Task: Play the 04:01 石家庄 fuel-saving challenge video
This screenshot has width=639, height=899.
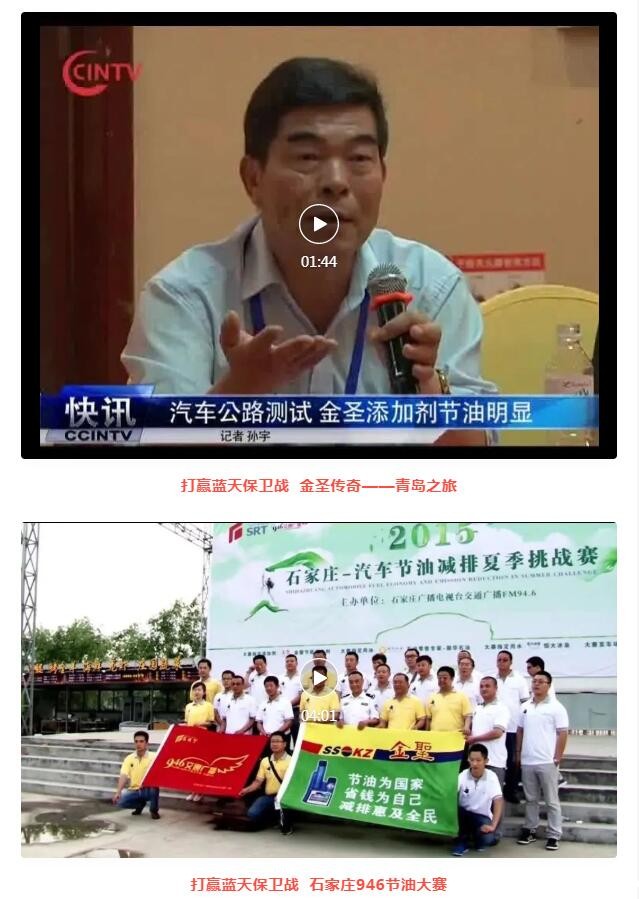Action: (x=319, y=678)
